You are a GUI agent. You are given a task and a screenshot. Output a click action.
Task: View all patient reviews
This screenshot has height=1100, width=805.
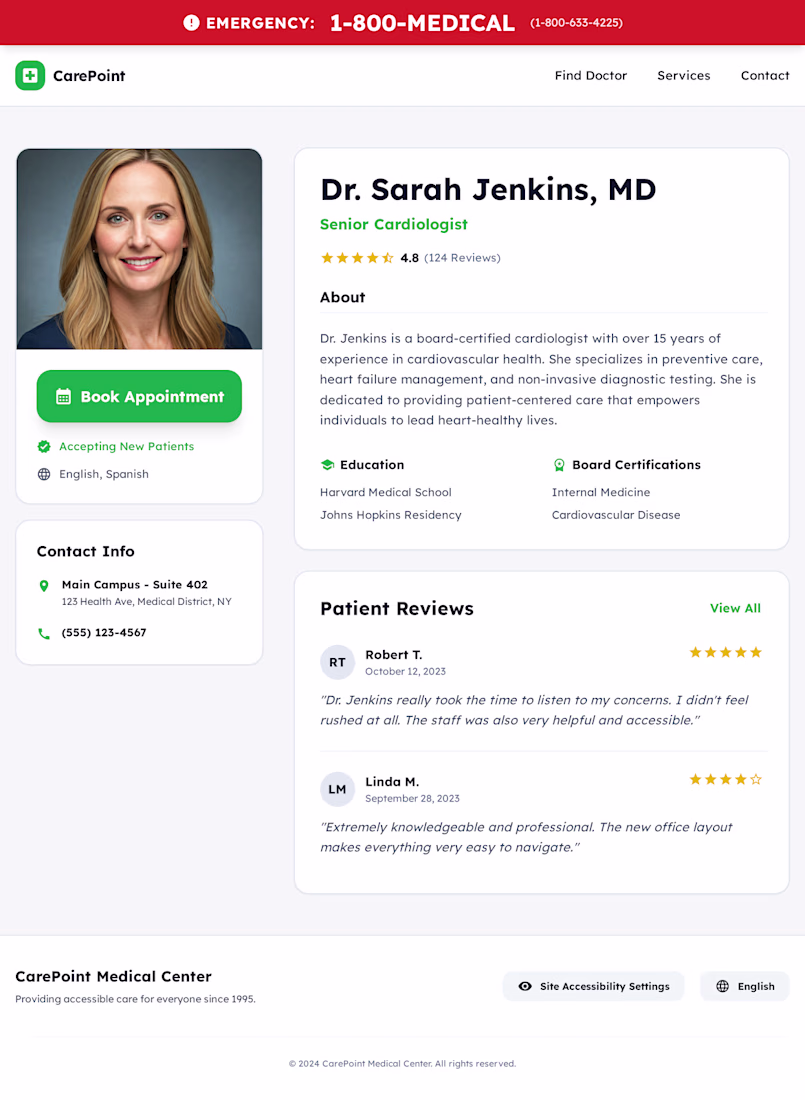pos(735,608)
